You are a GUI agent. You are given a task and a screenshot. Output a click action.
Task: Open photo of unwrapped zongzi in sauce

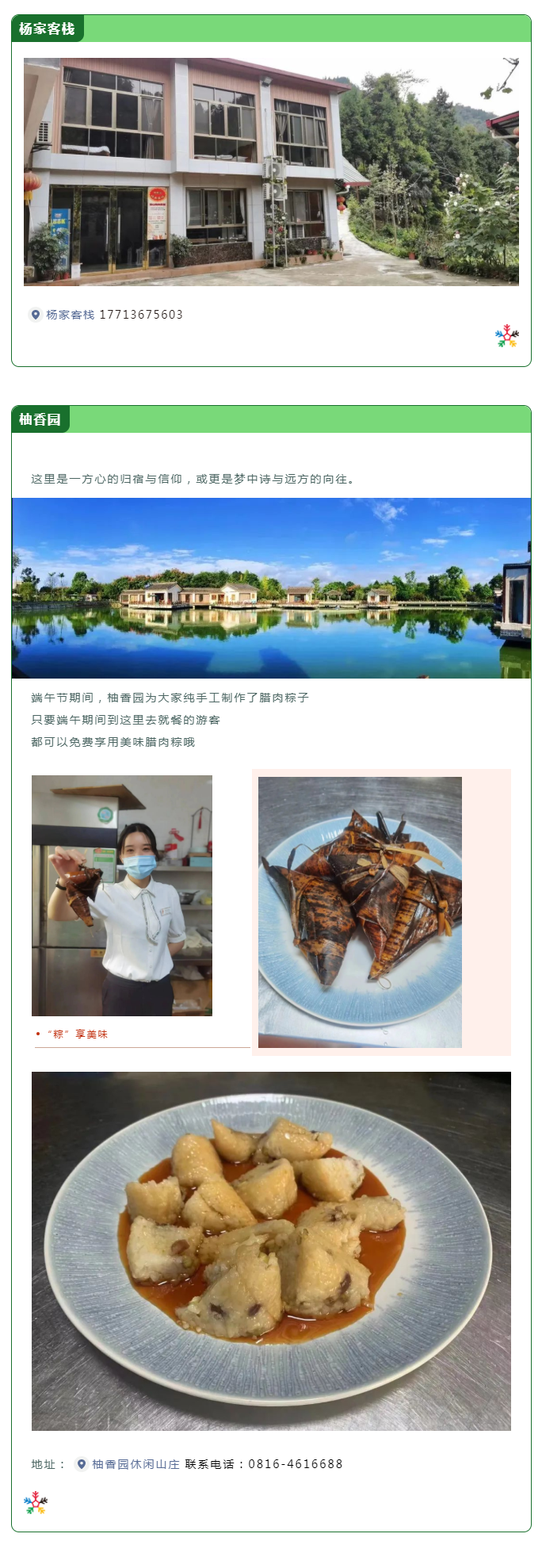(271, 1251)
